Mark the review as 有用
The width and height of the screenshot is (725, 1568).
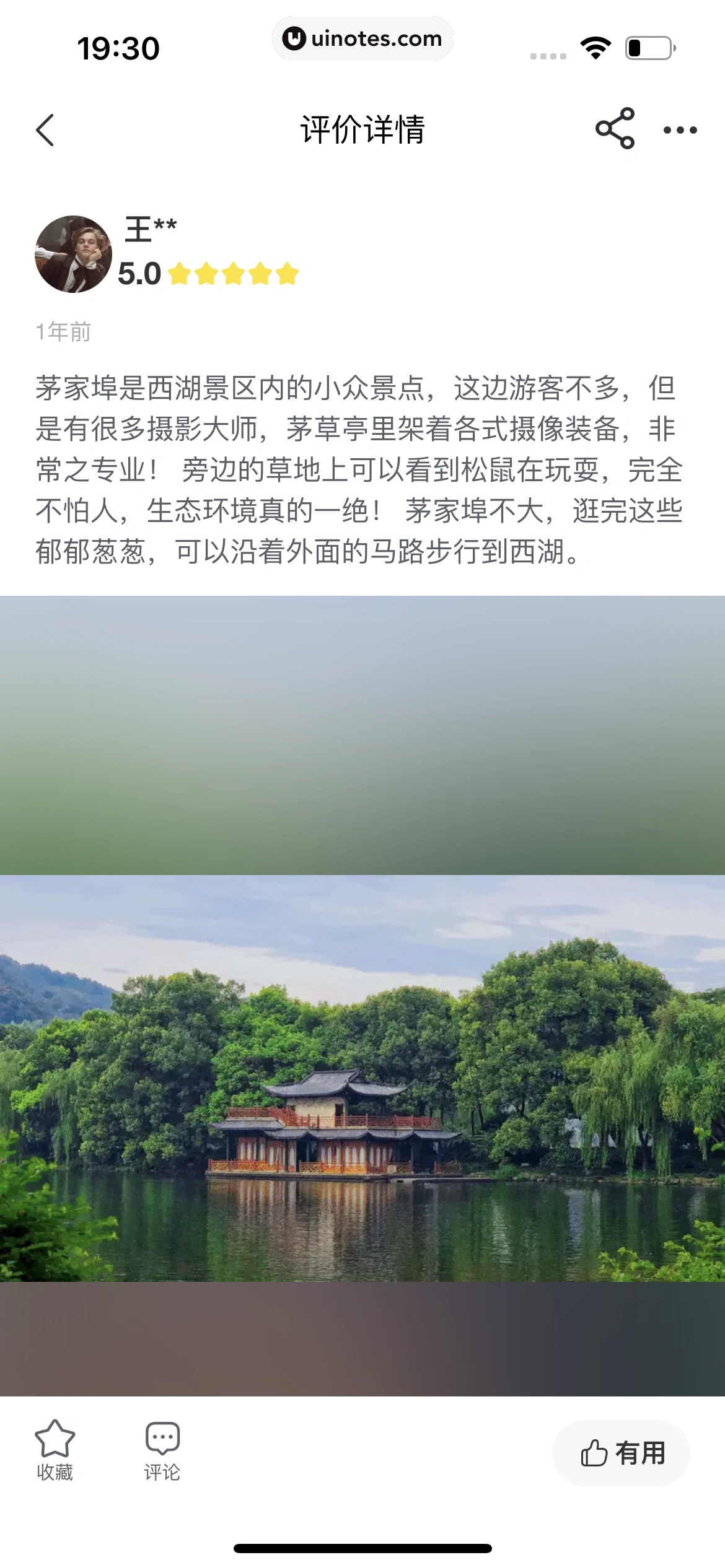pyautogui.click(x=621, y=1453)
